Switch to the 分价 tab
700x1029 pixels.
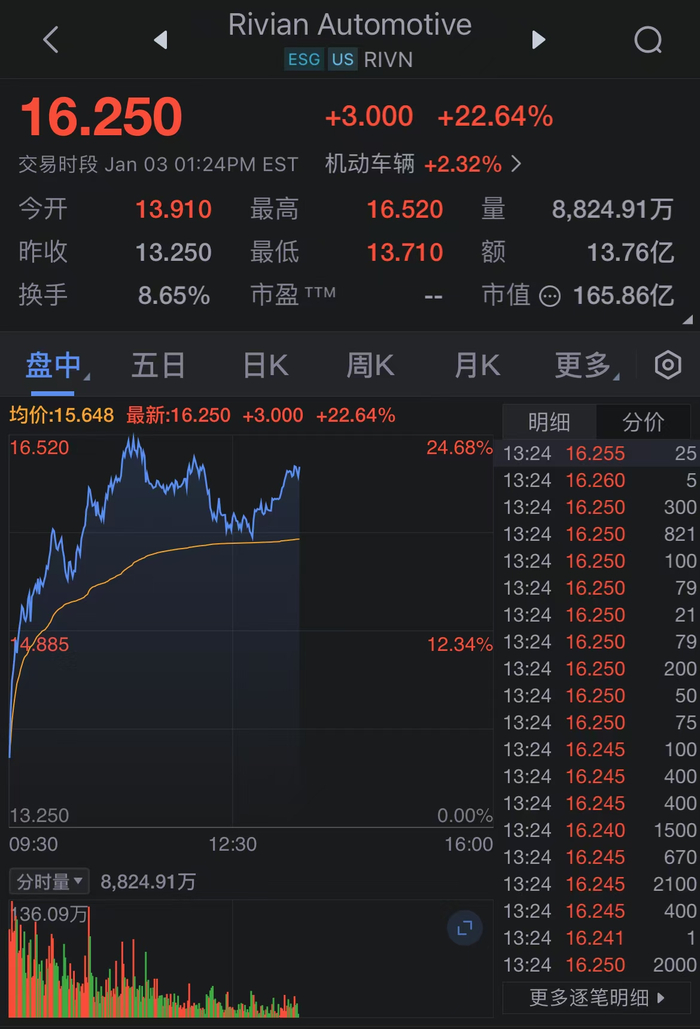click(643, 422)
